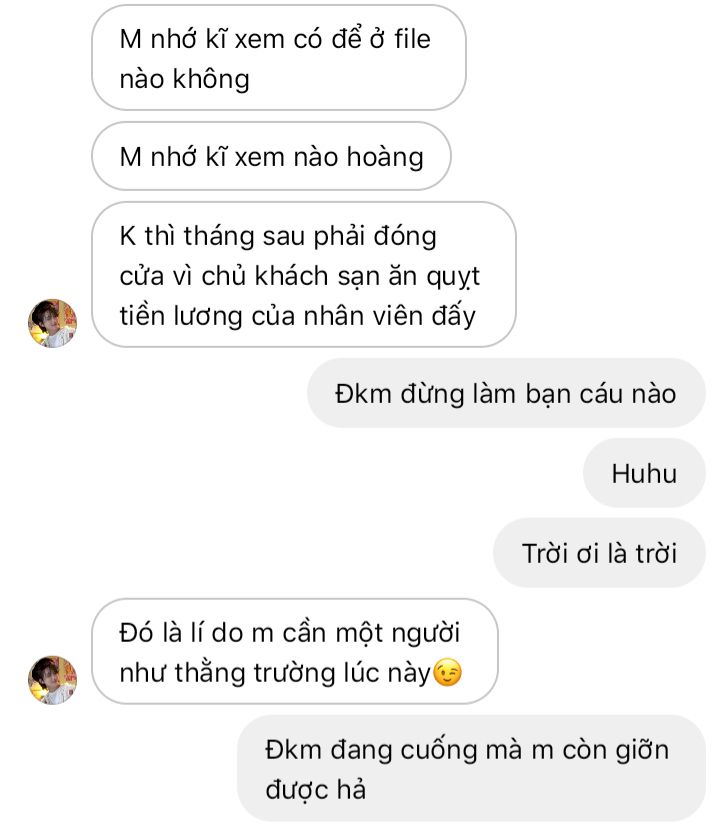The width and height of the screenshot is (720, 830).
Task: Open sender's avatar beside 'tiền lương của nhân viên' message
Action: coord(52,322)
